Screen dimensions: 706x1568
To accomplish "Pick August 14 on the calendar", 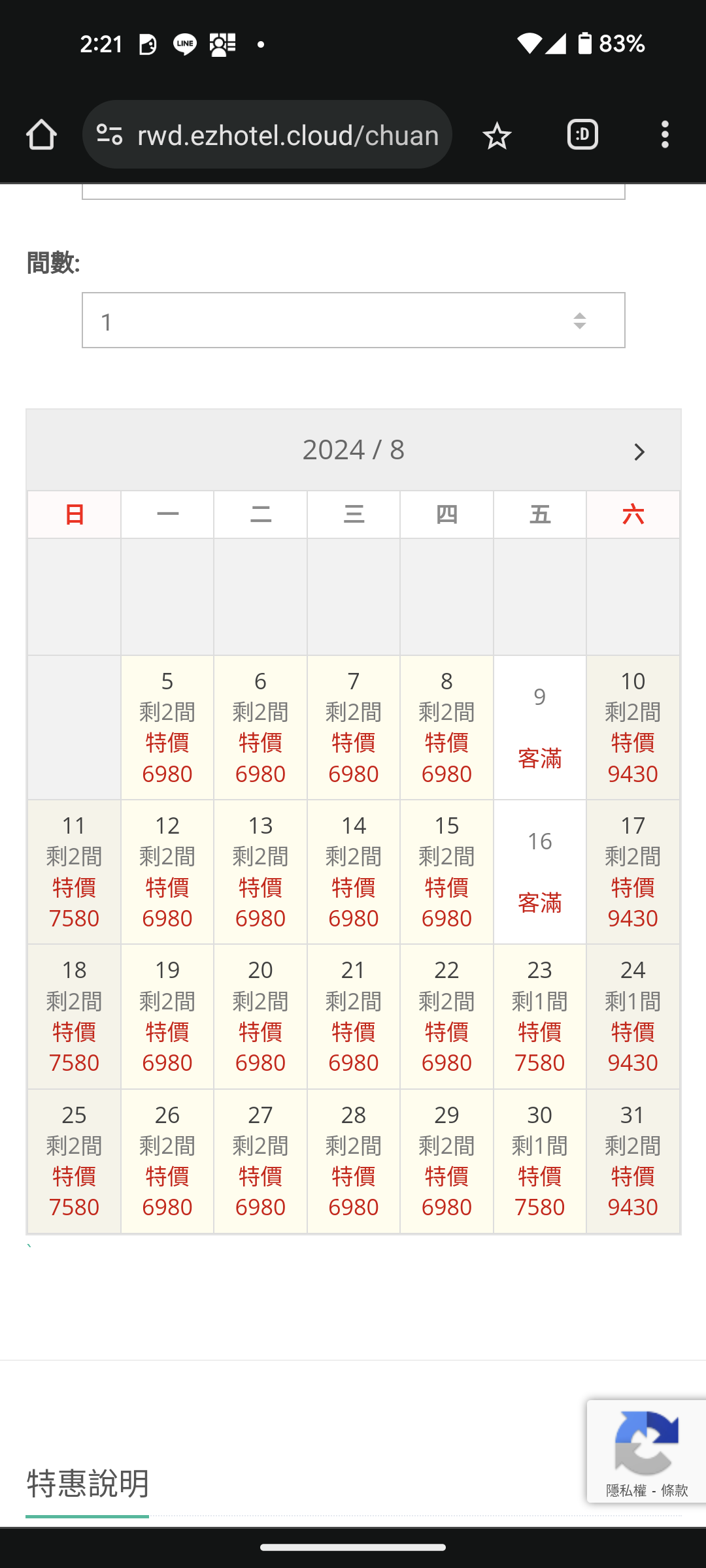I will tap(354, 872).
